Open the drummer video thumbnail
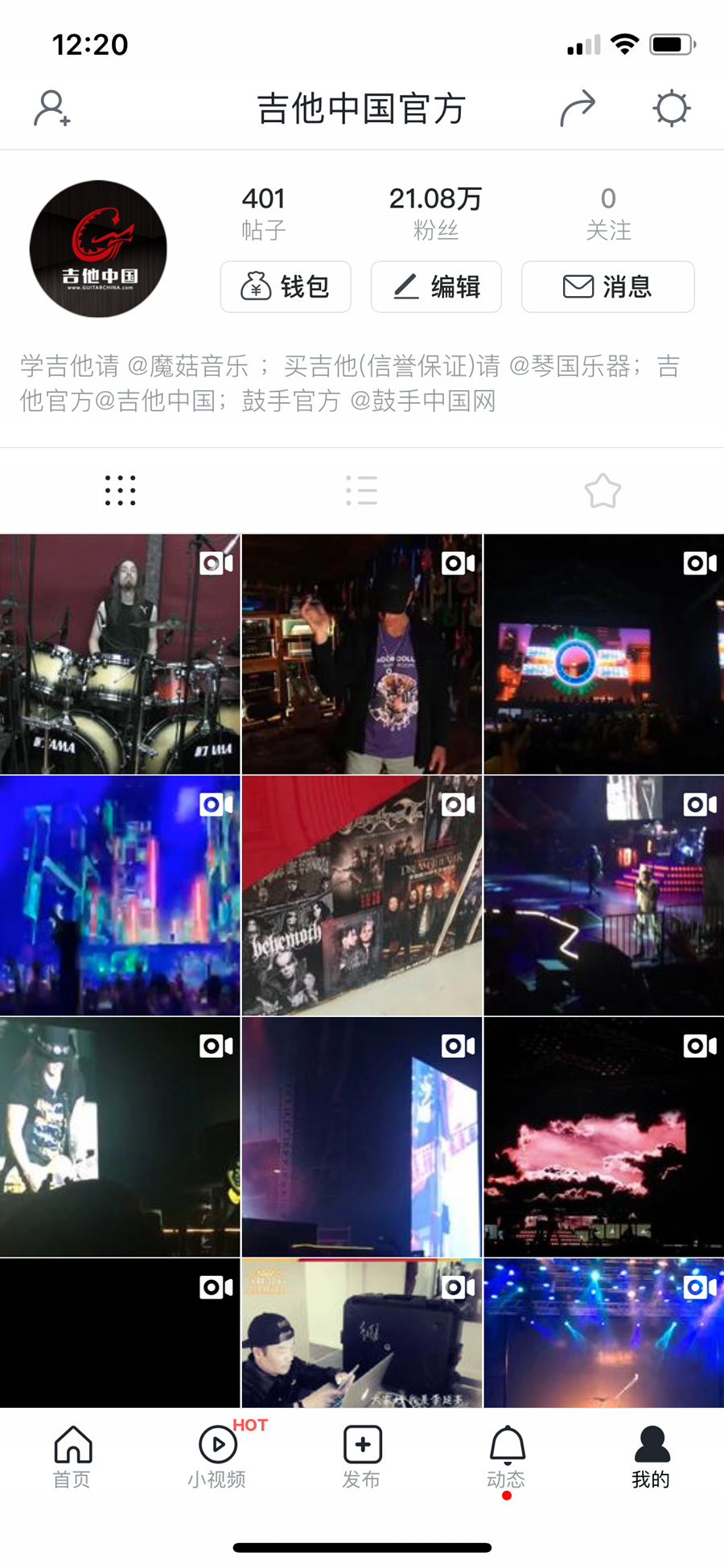Image resolution: width=724 pixels, height=1568 pixels. pyautogui.click(x=120, y=654)
